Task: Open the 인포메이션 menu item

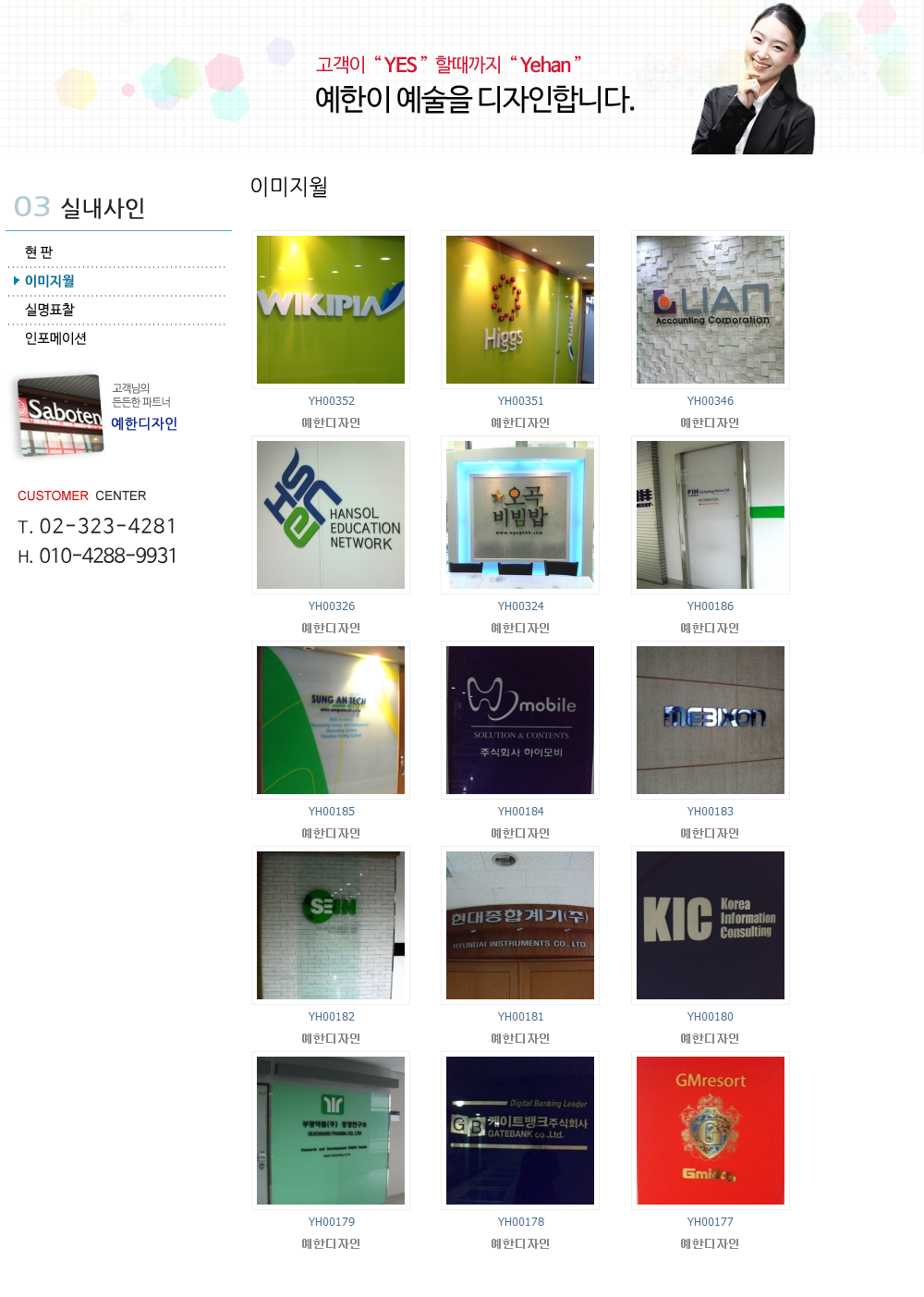Action: pos(55,338)
